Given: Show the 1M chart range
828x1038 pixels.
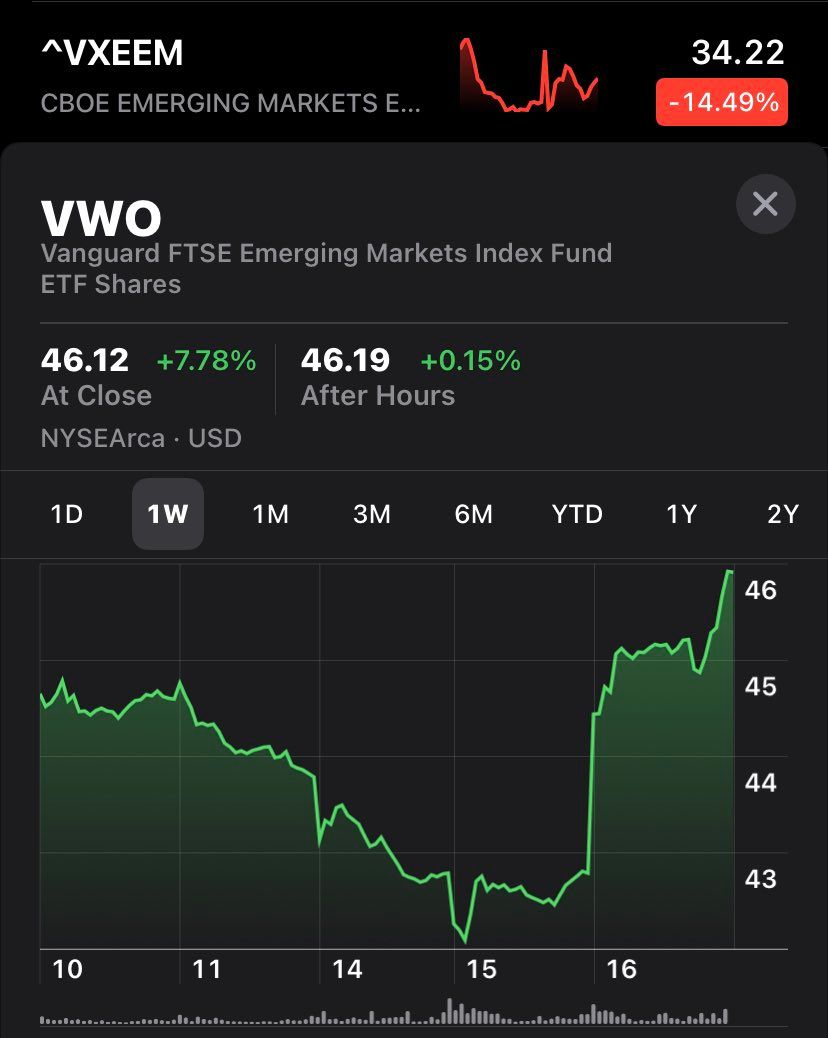Looking at the screenshot, I should click(x=270, y=514).
